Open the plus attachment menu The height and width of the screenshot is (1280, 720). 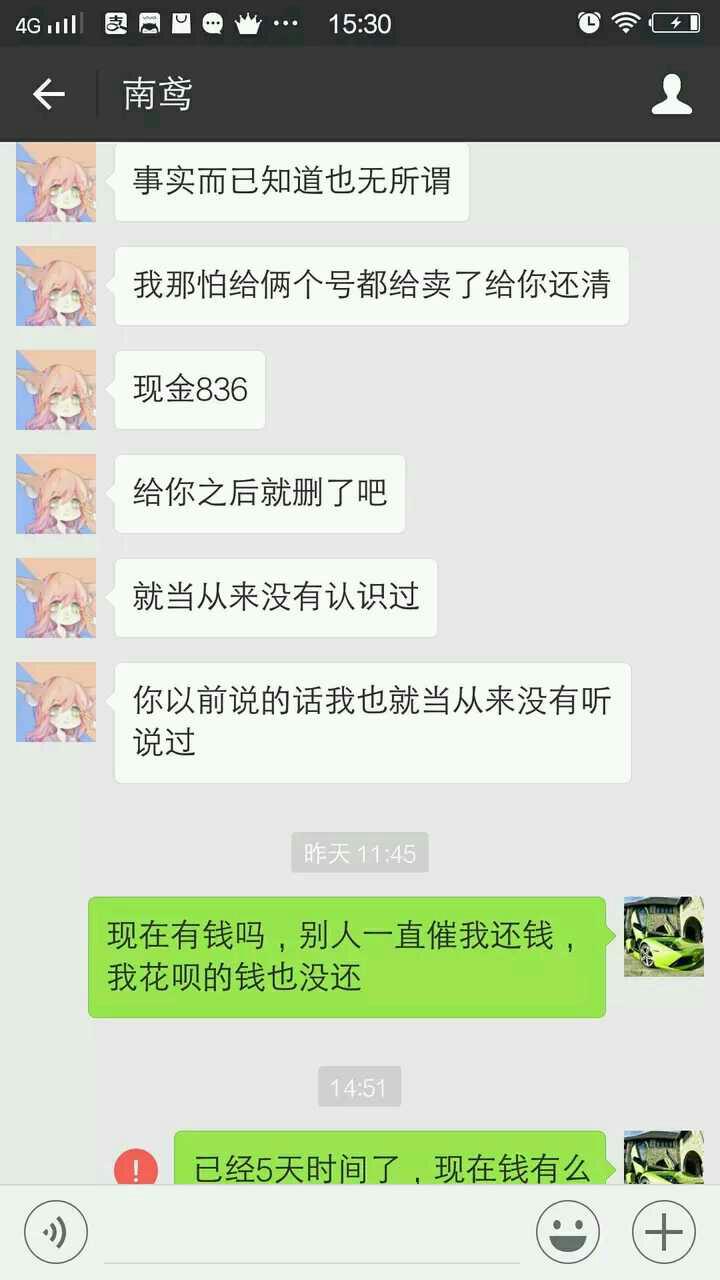pyautogui.click(x=664, y=1231)
